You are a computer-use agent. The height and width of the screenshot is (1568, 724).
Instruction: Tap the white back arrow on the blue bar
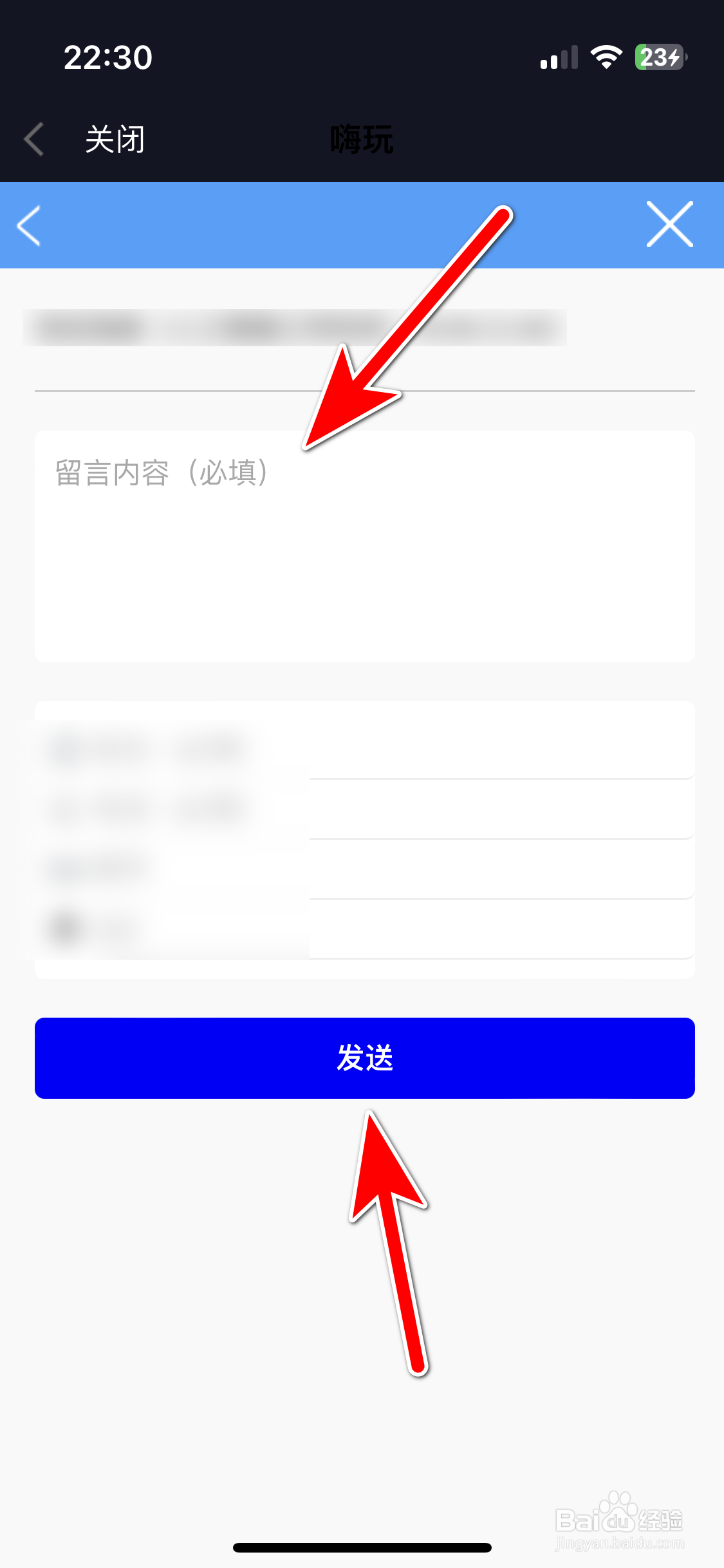(x=29, y=225)
